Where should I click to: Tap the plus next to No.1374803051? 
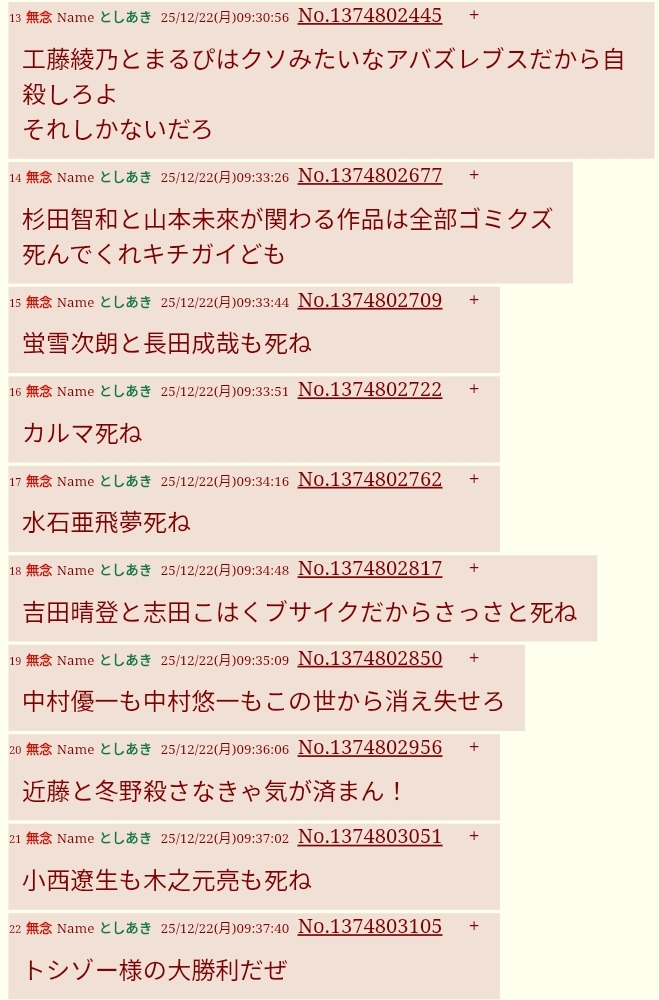coord(474,836)
